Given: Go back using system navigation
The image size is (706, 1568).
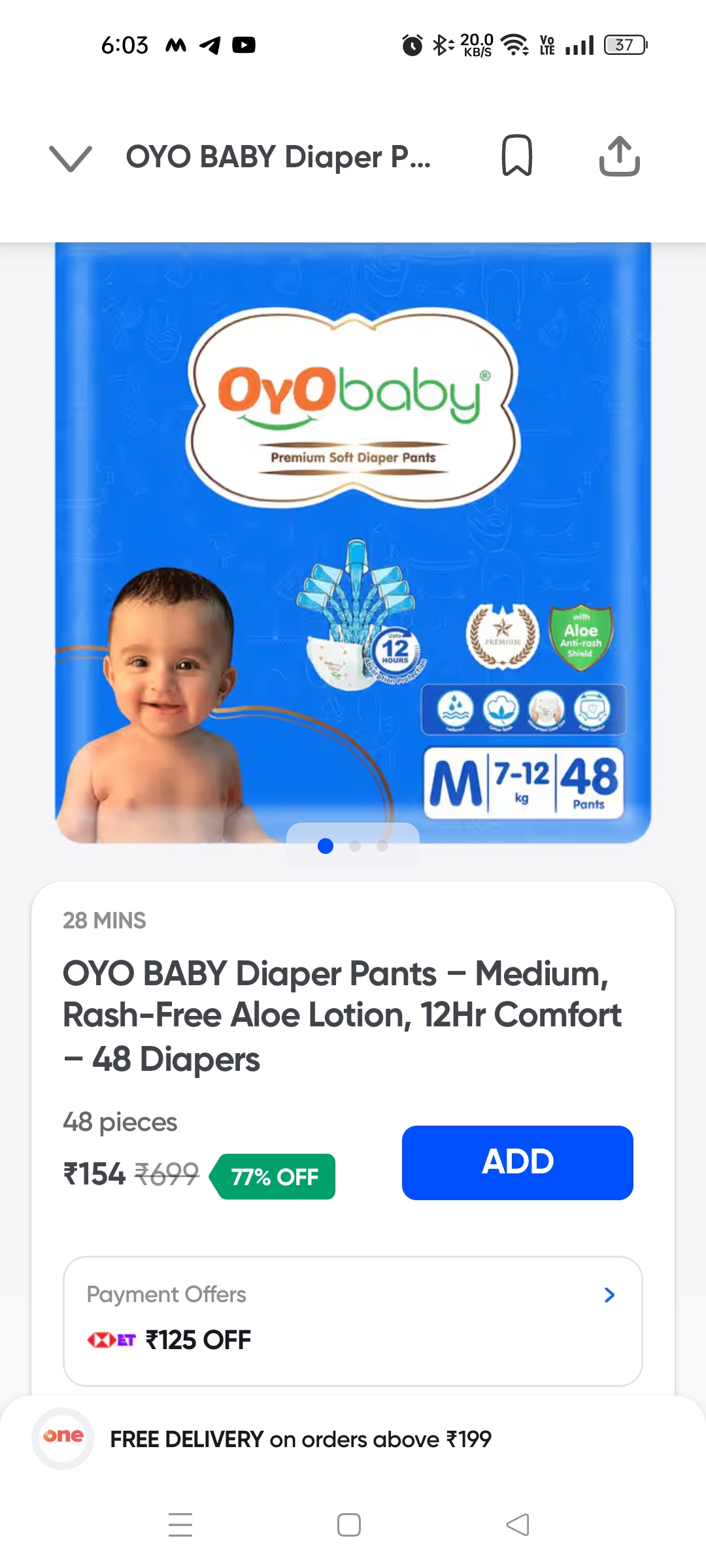Looking at the screenshot, I should pyautogui.click(x=518, y=1525).
